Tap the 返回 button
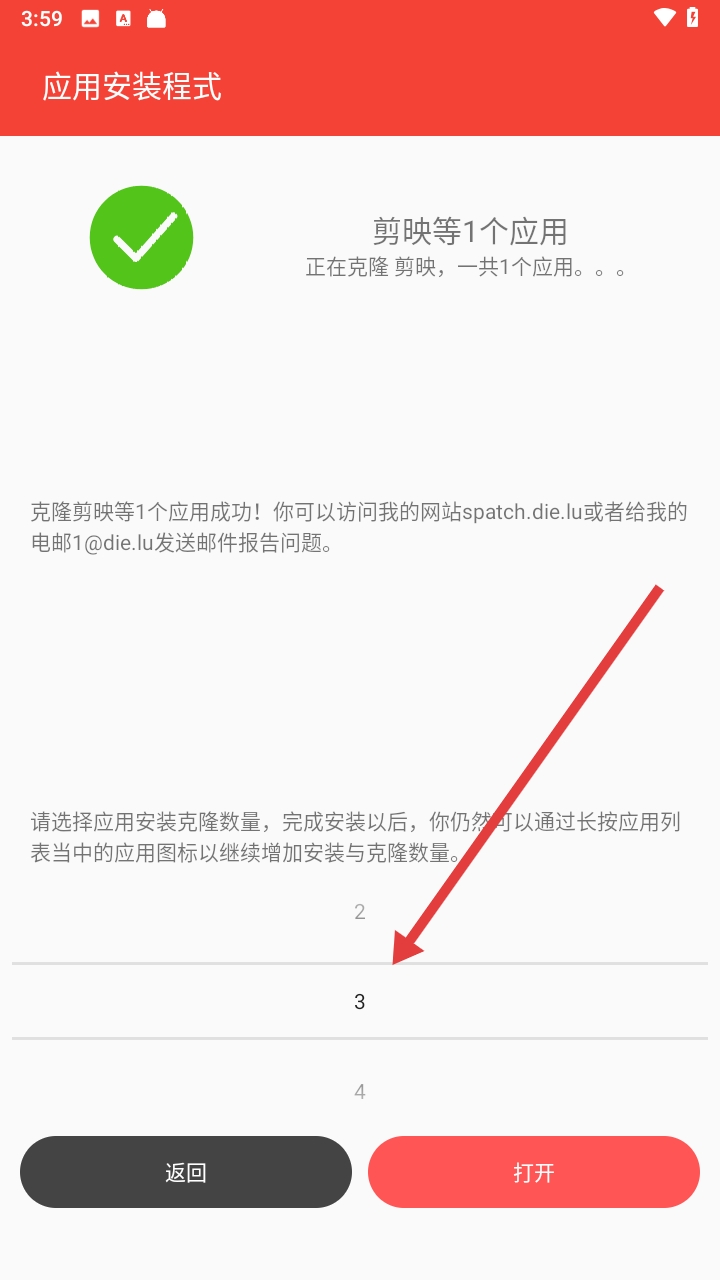This screenshot has height=1280, width=720. pos(186,1172)
